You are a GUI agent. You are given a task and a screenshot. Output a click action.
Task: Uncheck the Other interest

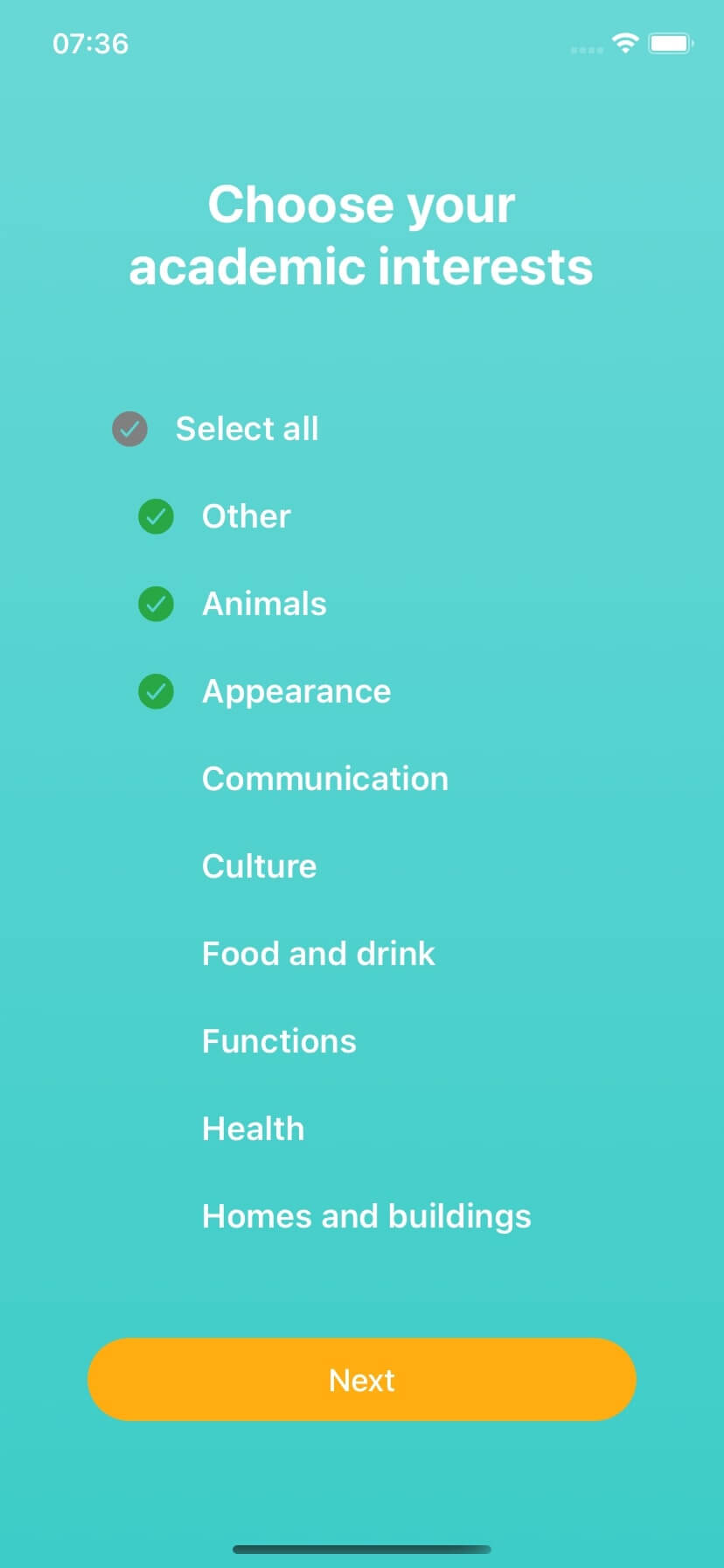(156, 516)
